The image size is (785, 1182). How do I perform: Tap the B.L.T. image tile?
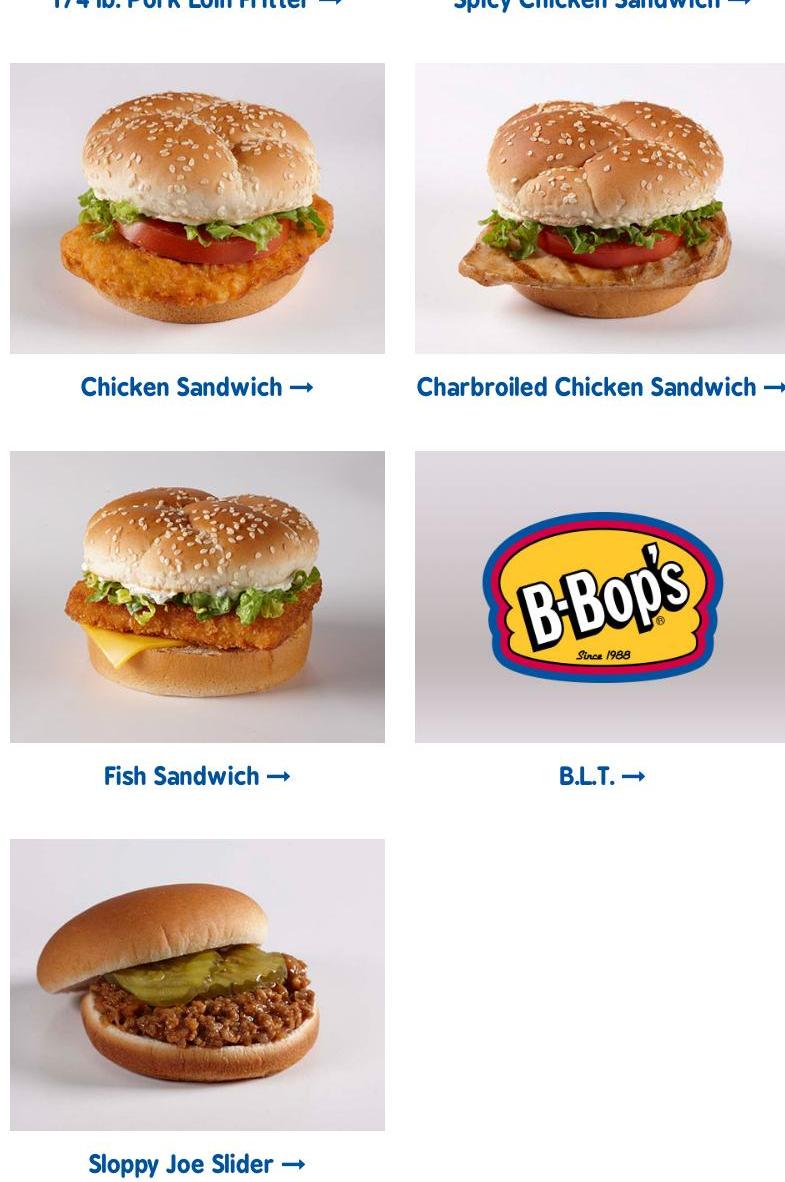pyautogui.click(x=600, y=596)
